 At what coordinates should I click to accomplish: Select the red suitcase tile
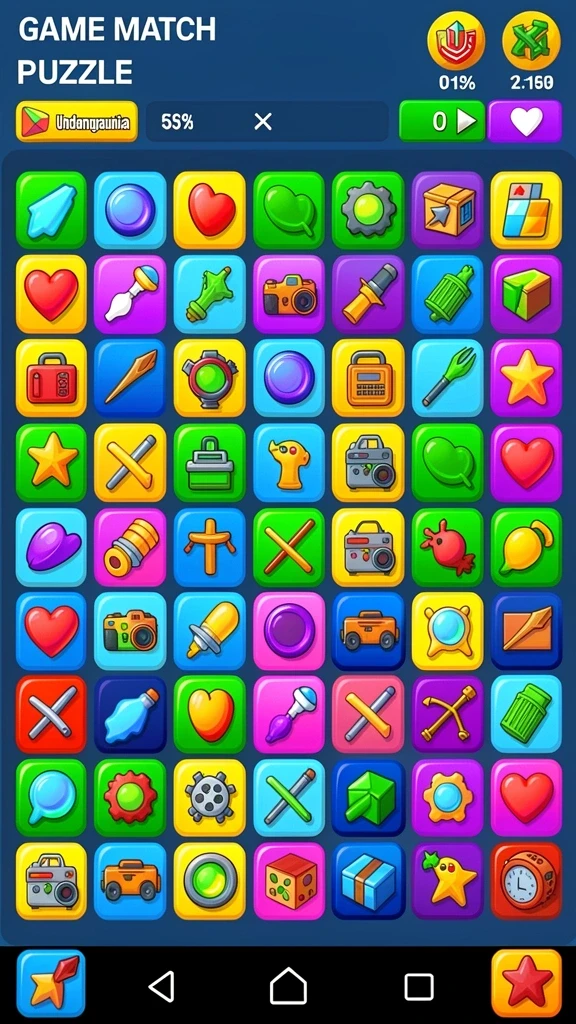click(51, 378)
